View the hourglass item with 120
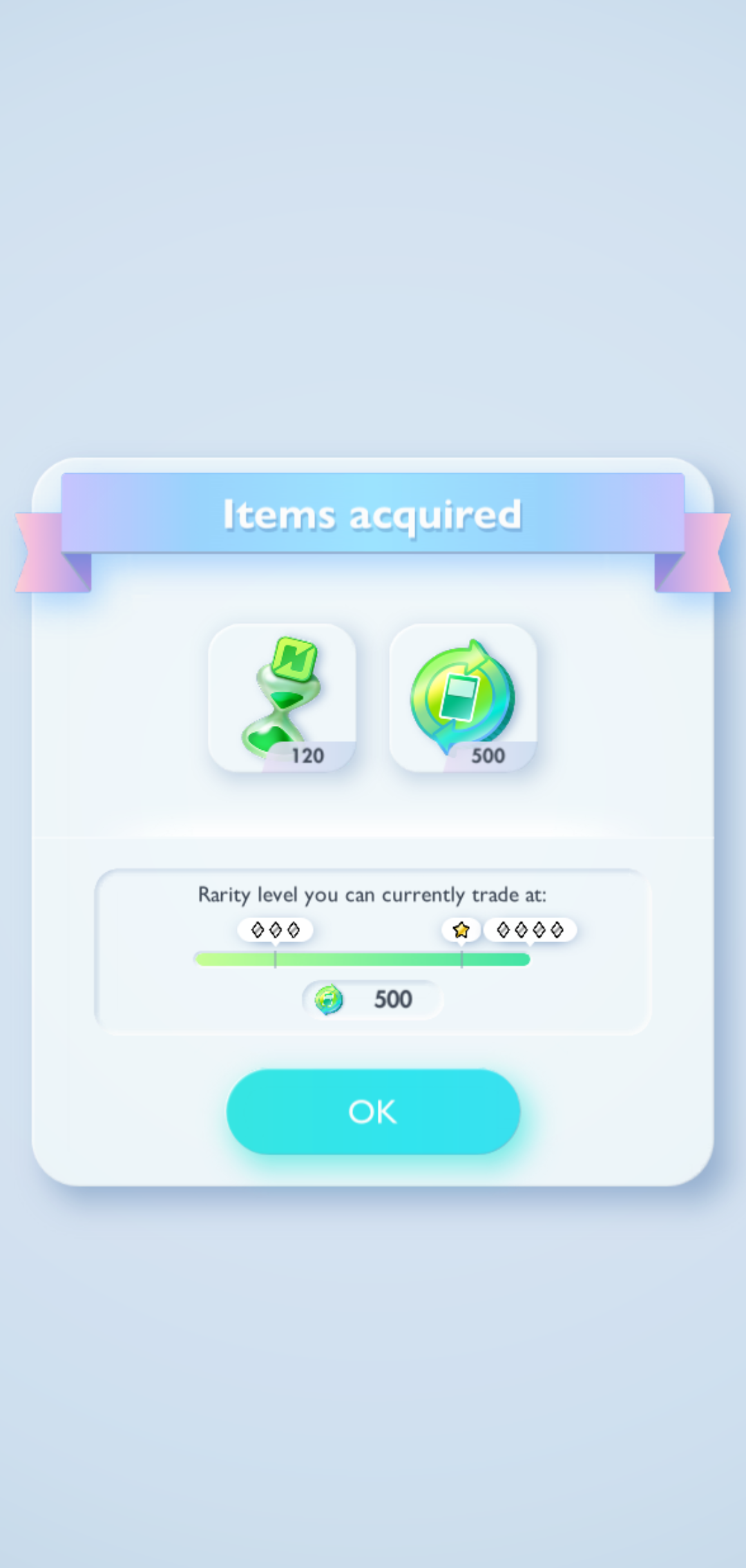The width and height of the screenshot is (746, 1568). (282, 698)
